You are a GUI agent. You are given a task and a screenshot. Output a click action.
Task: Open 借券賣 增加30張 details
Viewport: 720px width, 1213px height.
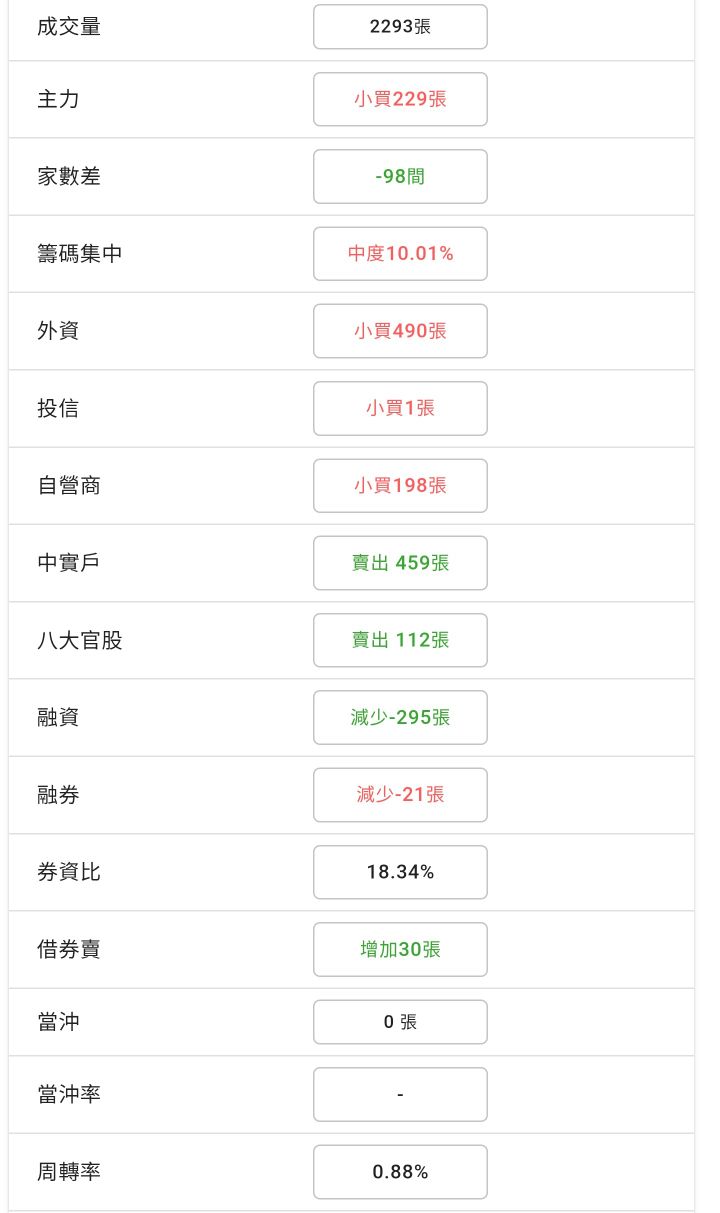pos(400,949)
